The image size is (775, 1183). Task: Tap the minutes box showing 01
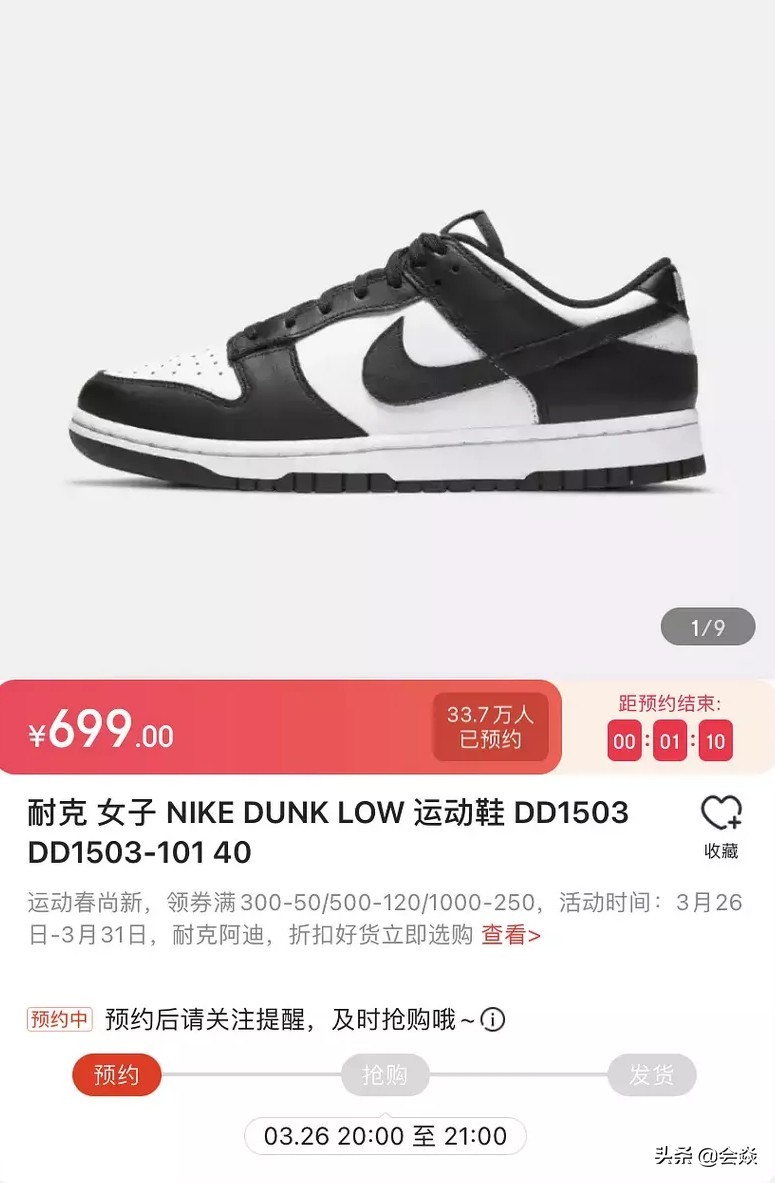(x=669, y=742)
